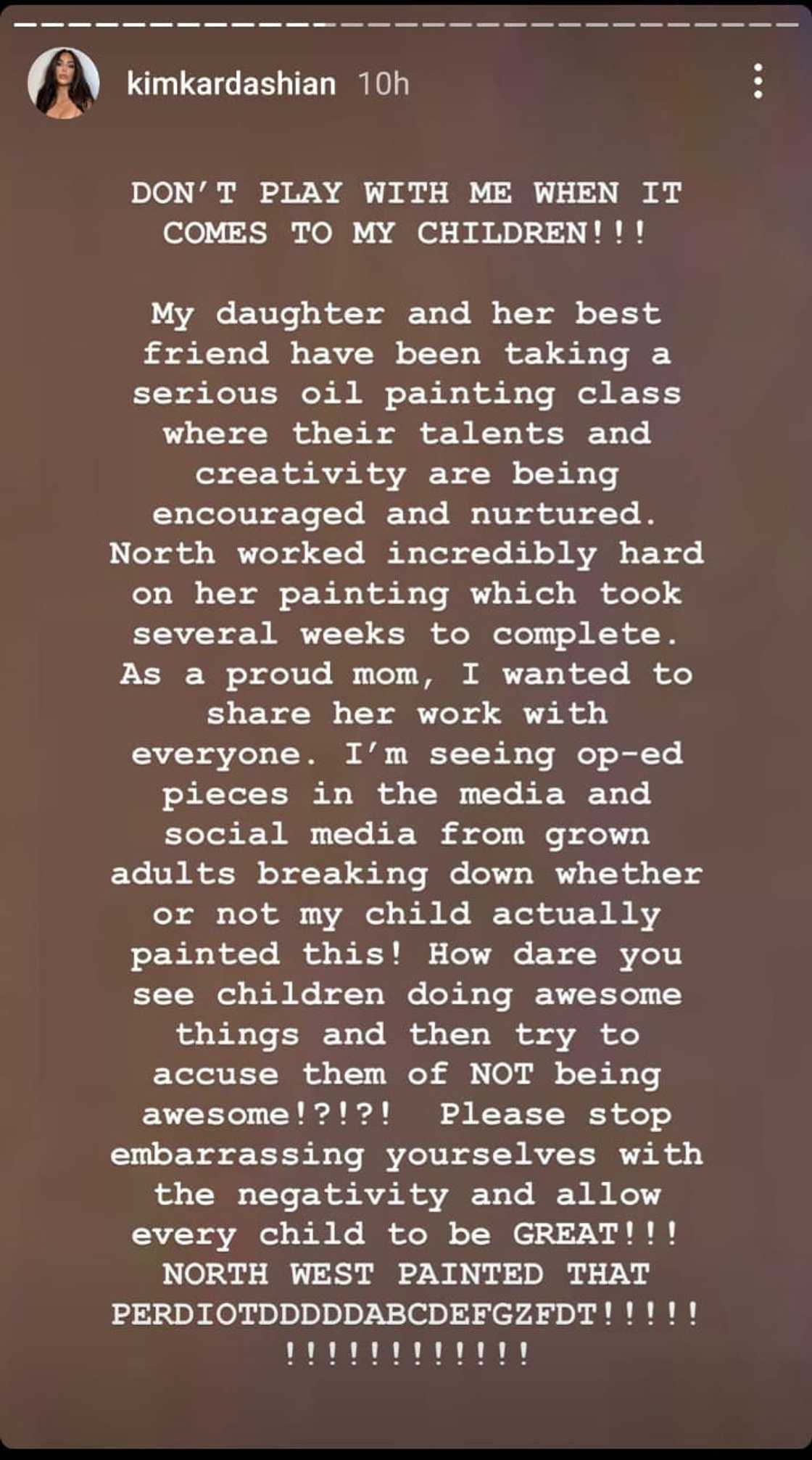Screen dimensions: 812x1460
Task: Click the bottom dot of the options menu
Action: coord(759,96)
